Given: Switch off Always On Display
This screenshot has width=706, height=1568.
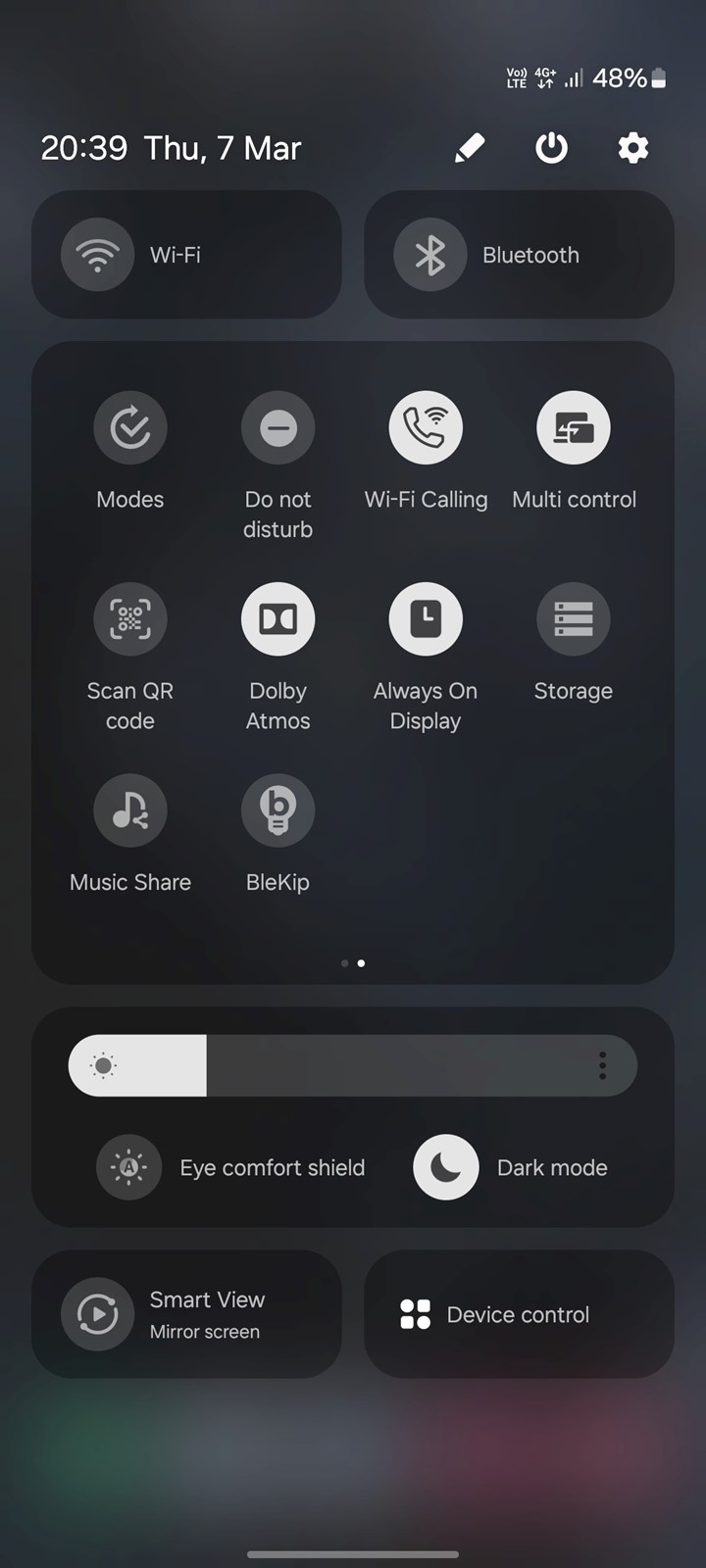Looking at the screenshot, I should click(x=426, y=619).
